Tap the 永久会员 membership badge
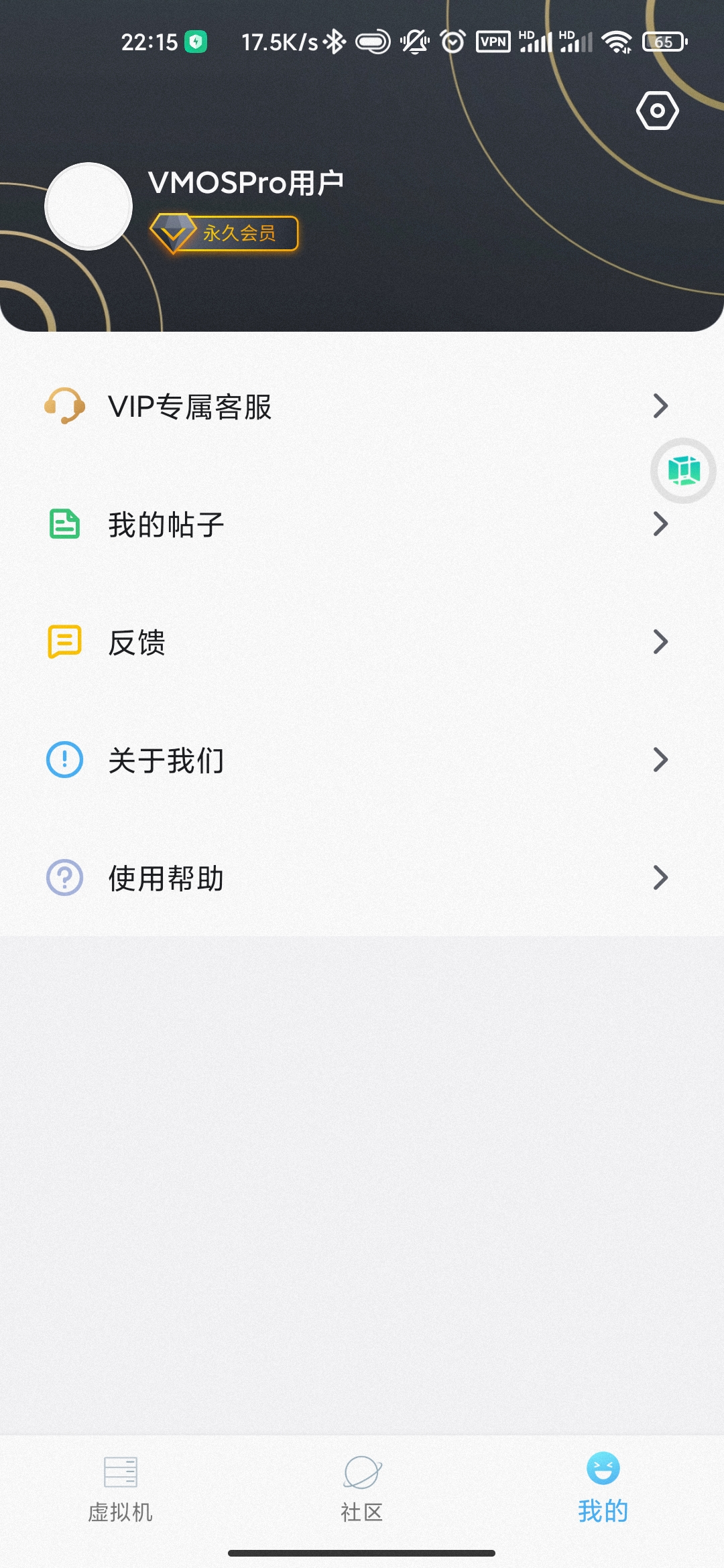Viewport: 724px width, 1568px height. (225, 233)
